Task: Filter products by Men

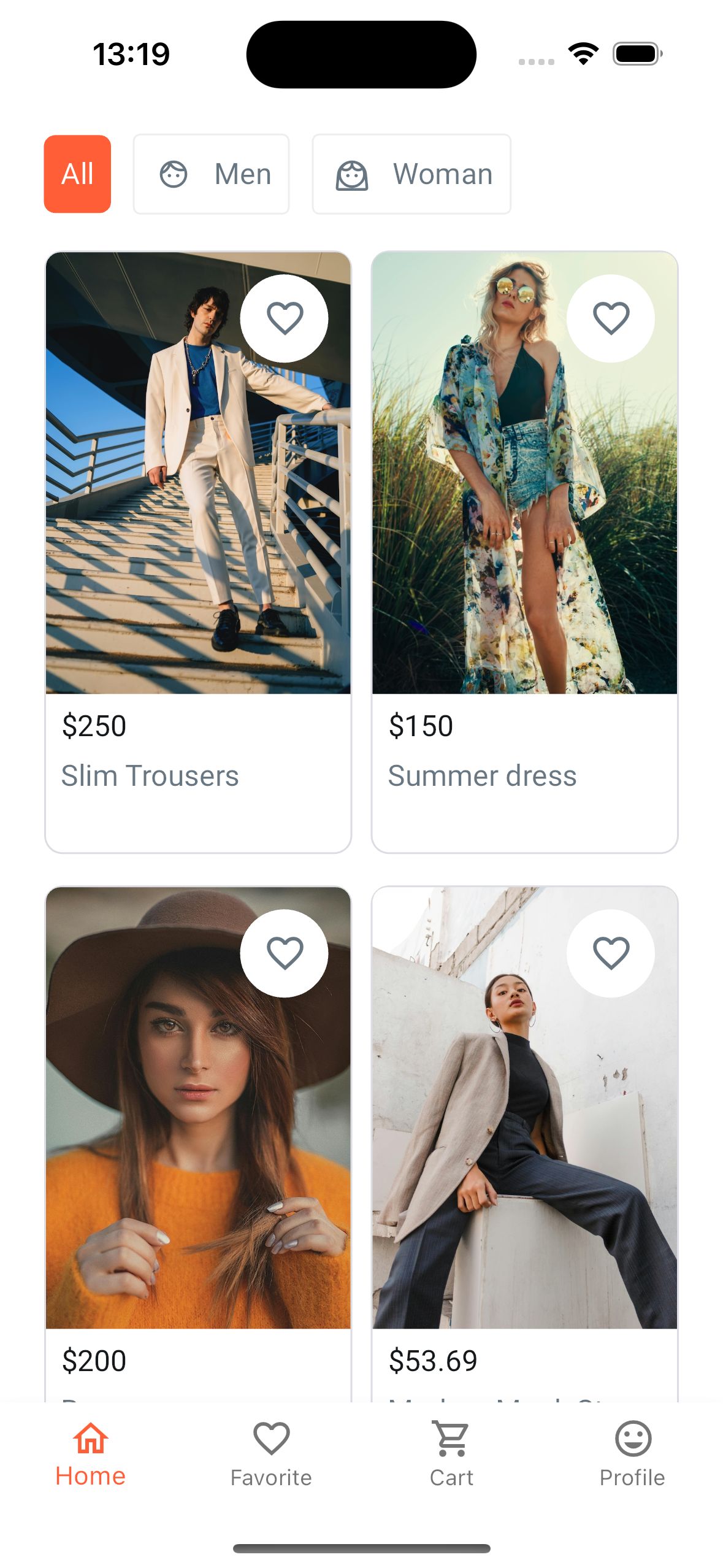Action: pyautogui.click(x=211, y=174)
